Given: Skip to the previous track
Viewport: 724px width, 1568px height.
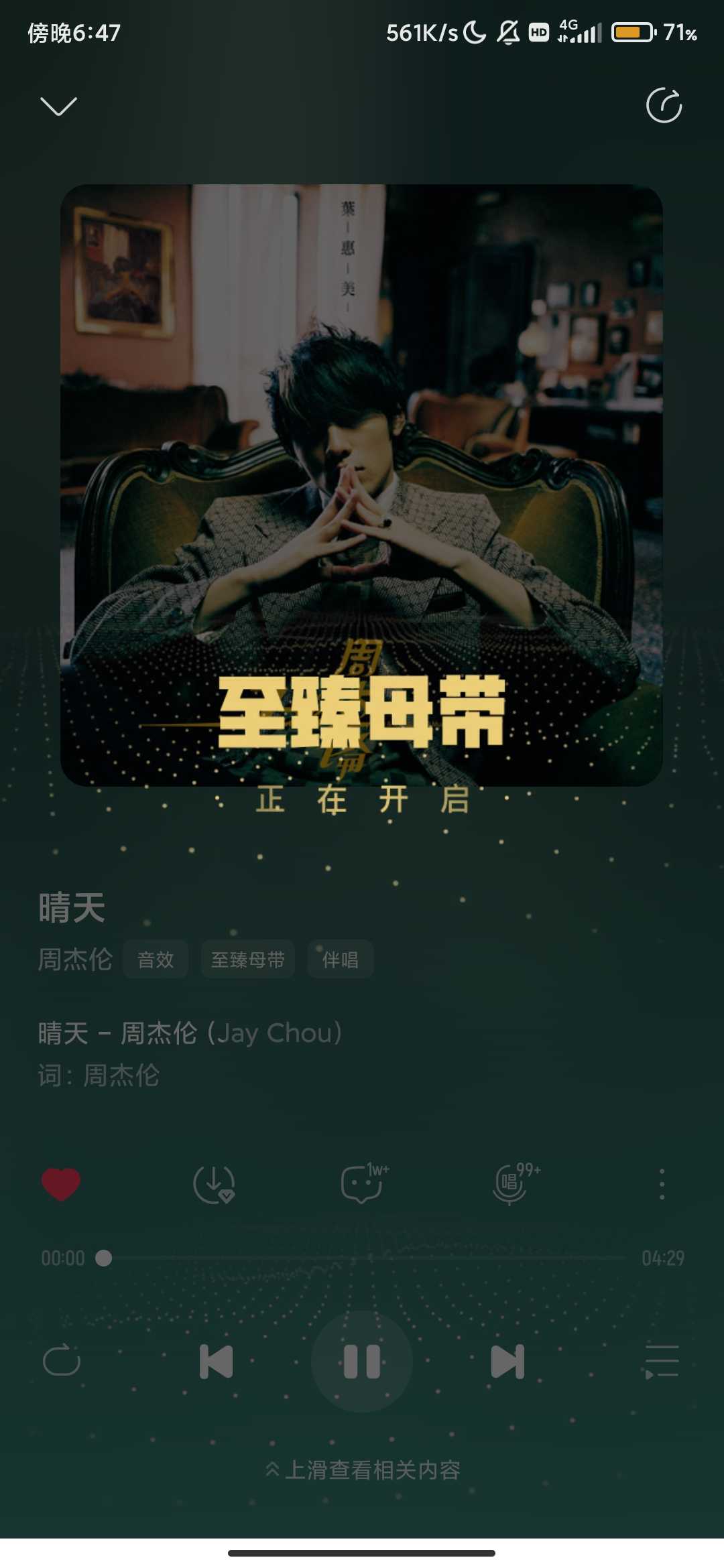Looking at the screenshot, I should [216, 1361].
